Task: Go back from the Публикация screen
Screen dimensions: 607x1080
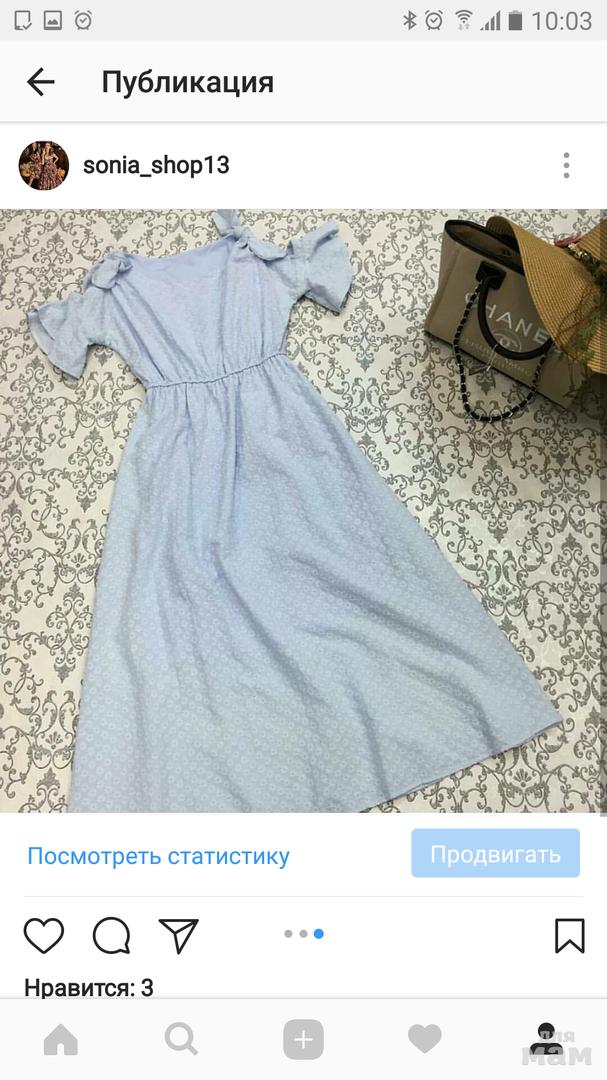Action: coord(41,82)
